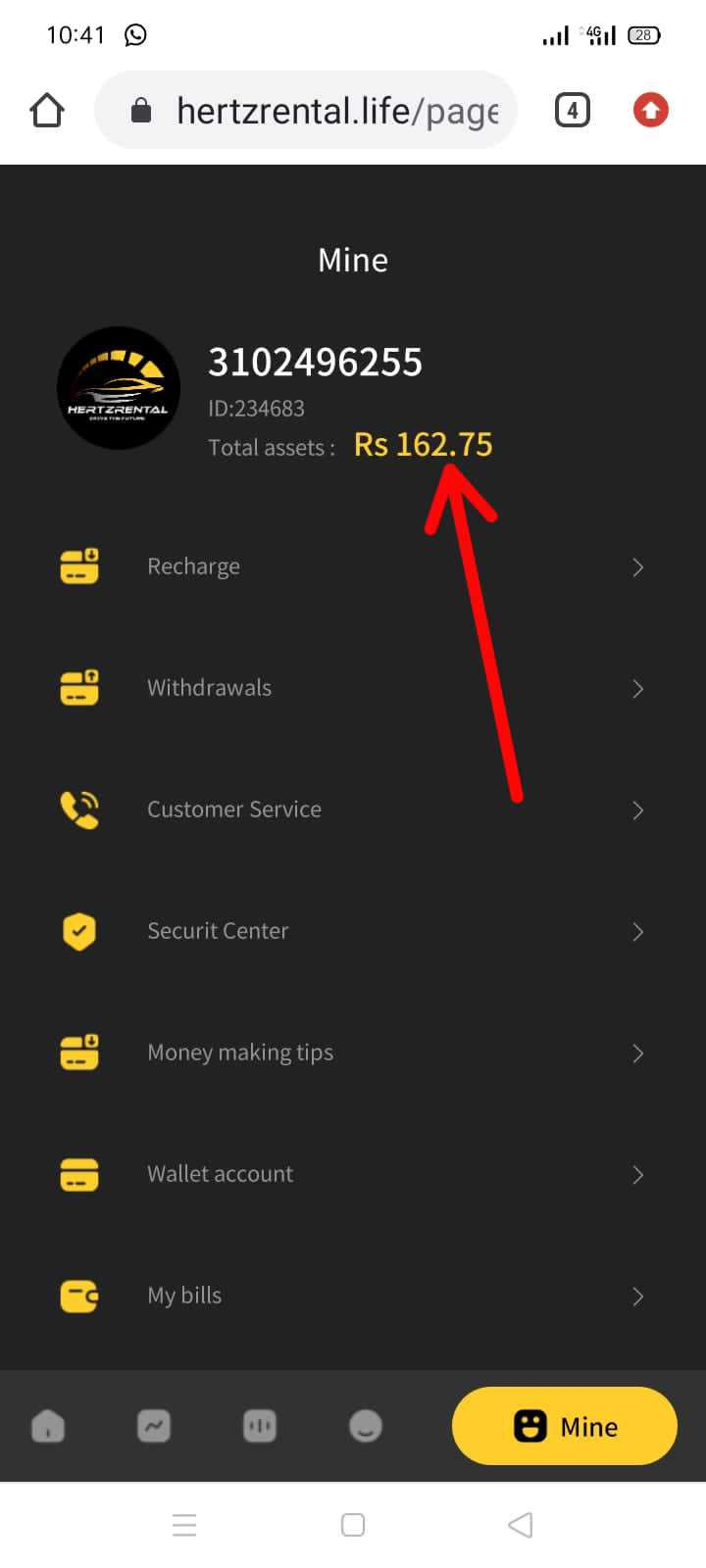Viewport: 706px width, 1568px height.
Task: Open the bars icon tab
Action: (260, 1426)
